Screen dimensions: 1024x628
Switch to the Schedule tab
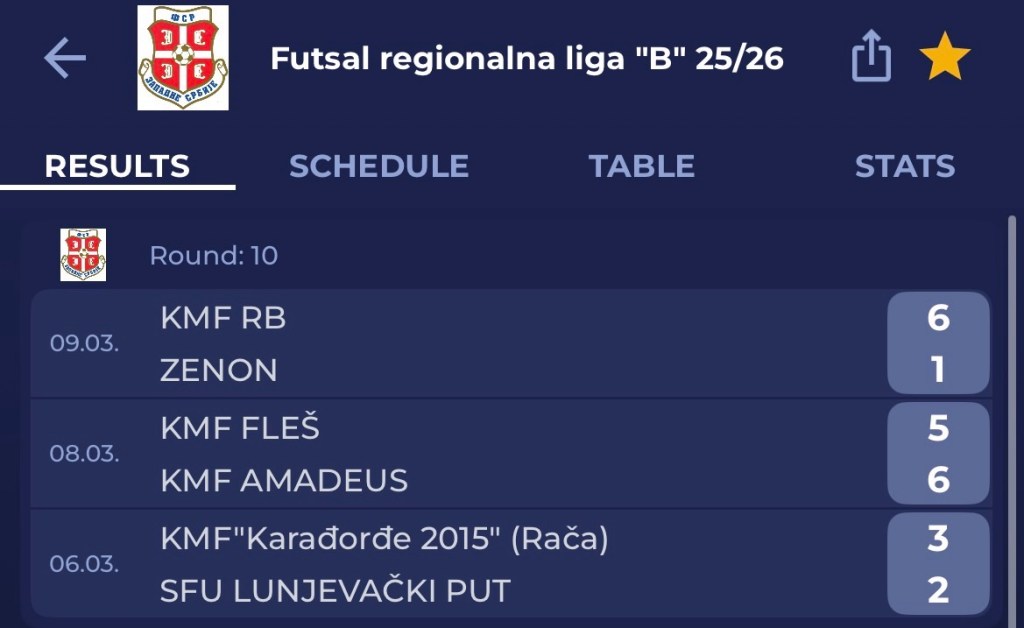tap(378, 166)
